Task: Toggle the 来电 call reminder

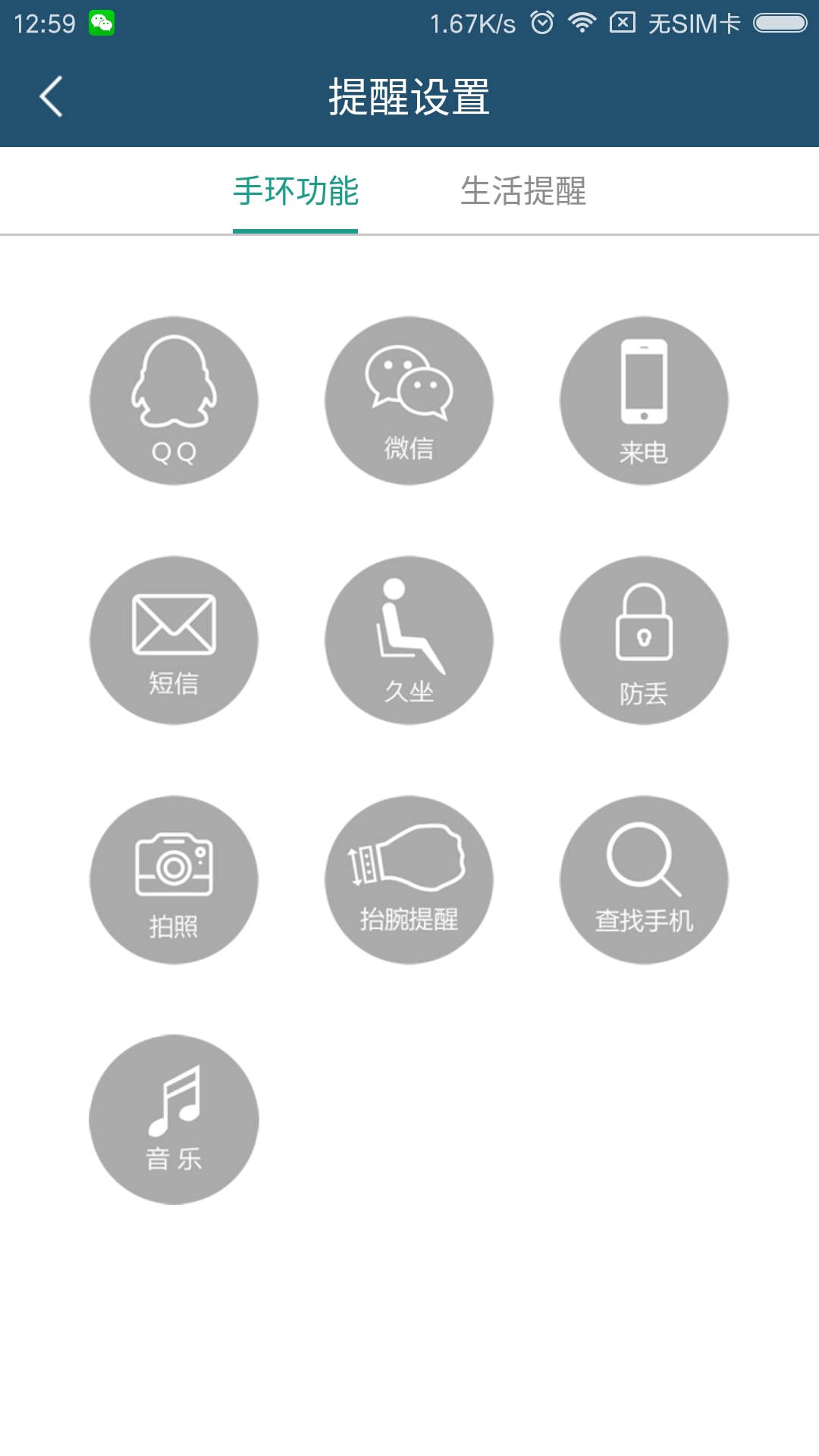Action: click(644, 400)
